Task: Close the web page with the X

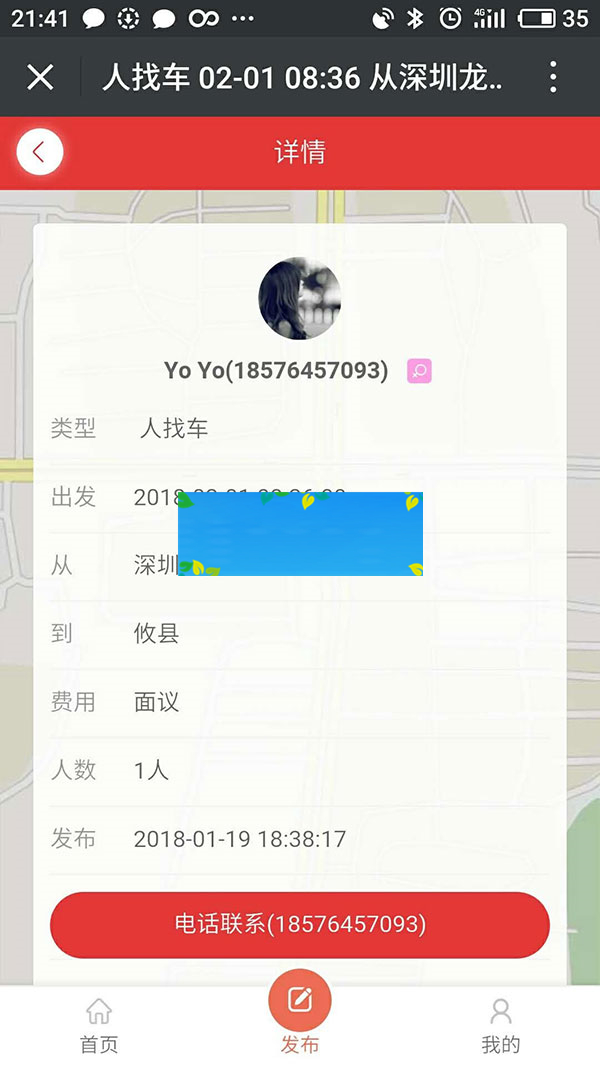Action: pyautogui.click(x=40, y=77)
